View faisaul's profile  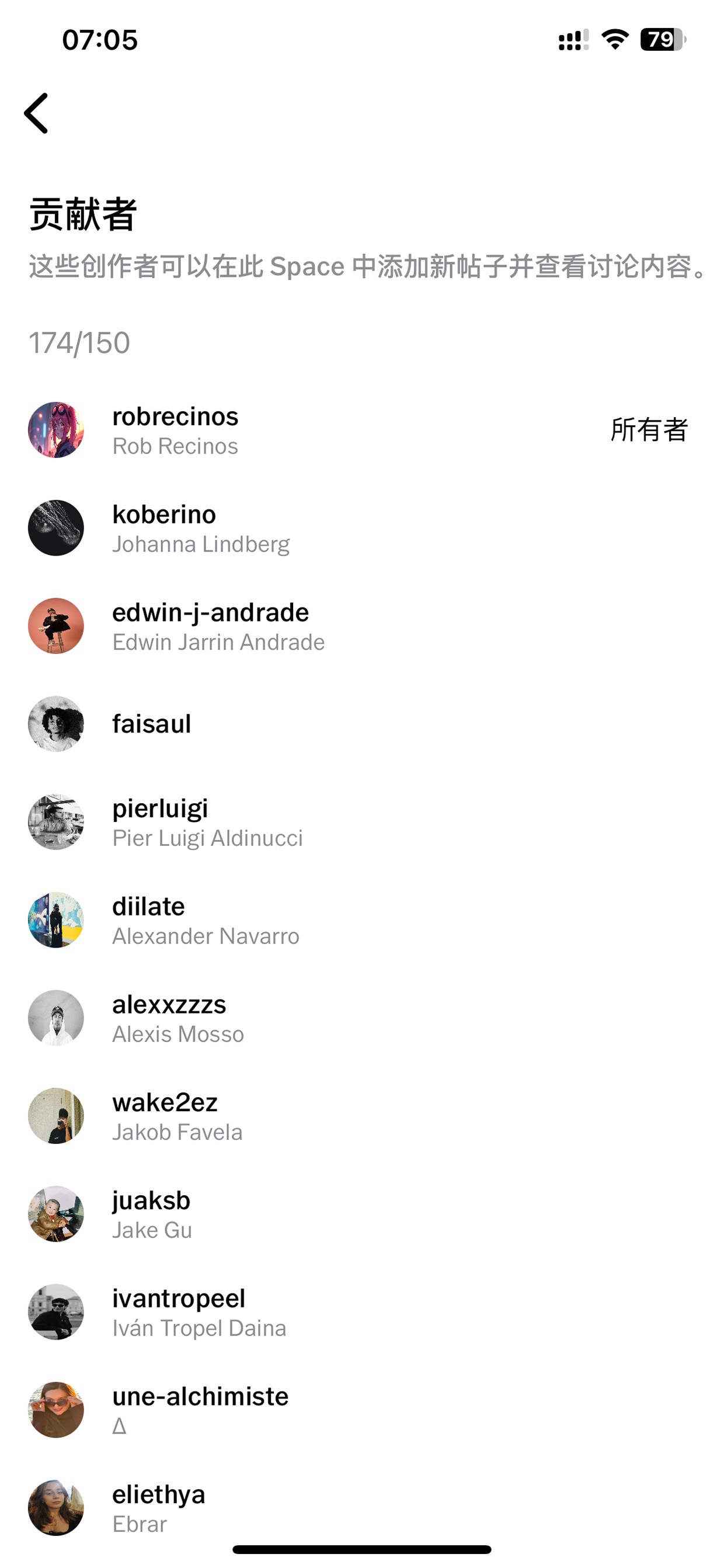pos(362,724)
